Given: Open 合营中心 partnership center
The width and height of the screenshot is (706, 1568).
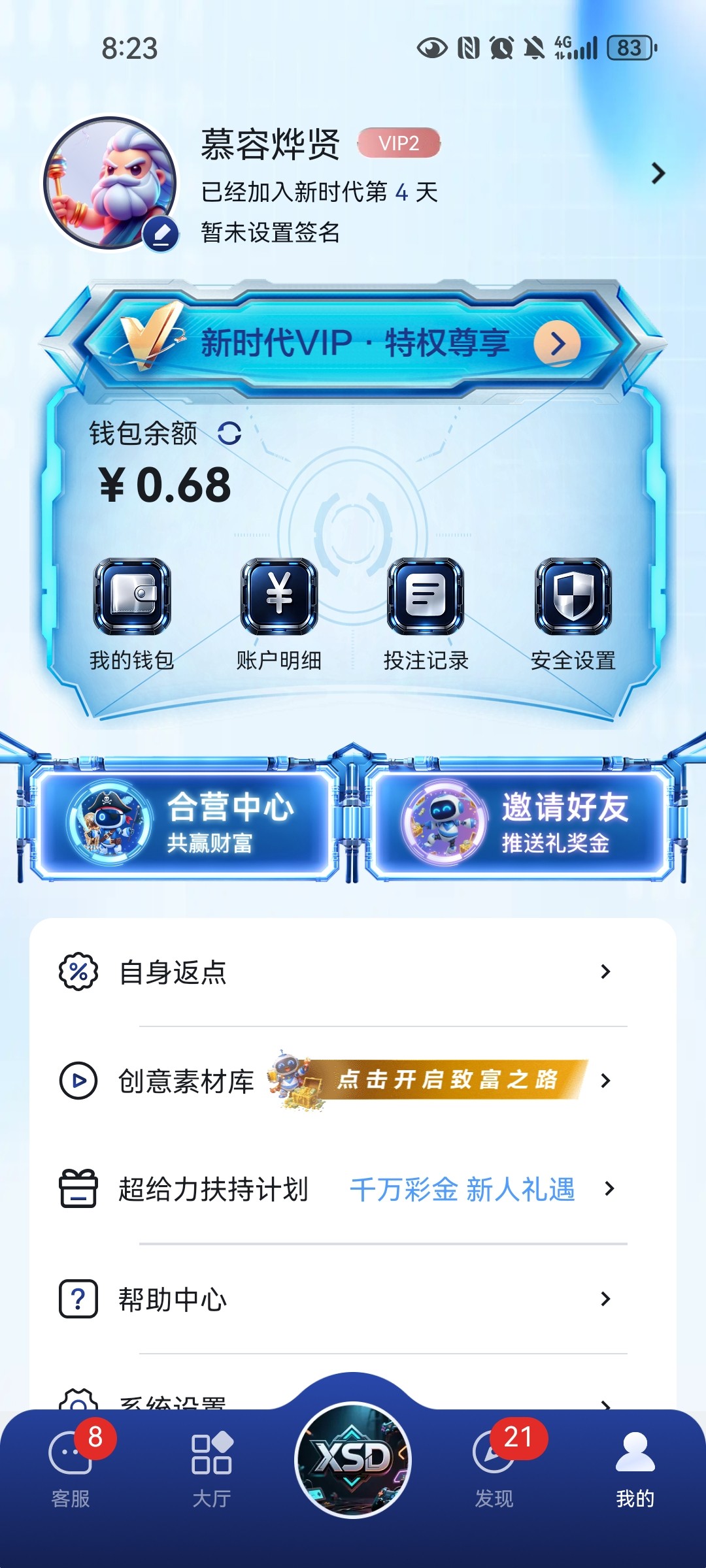Looking at the screenshot, I should coord(183,820).
